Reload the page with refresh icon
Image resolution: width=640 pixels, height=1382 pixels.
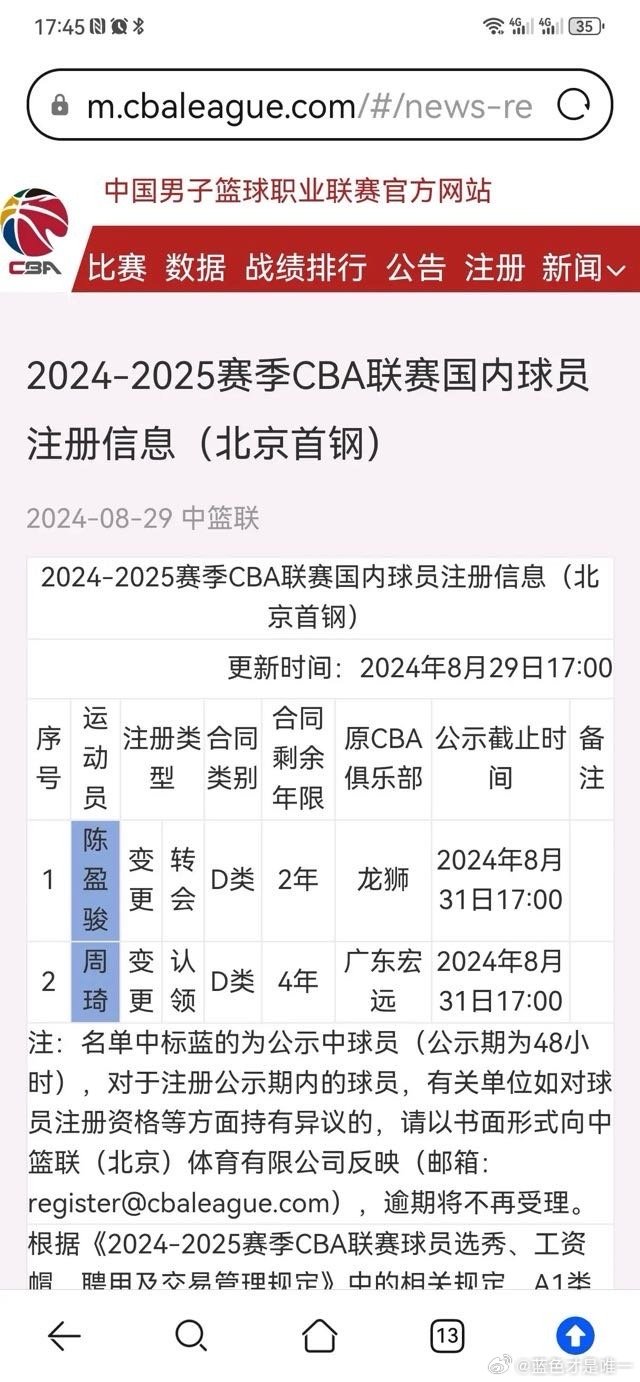(x=574, y=105)
